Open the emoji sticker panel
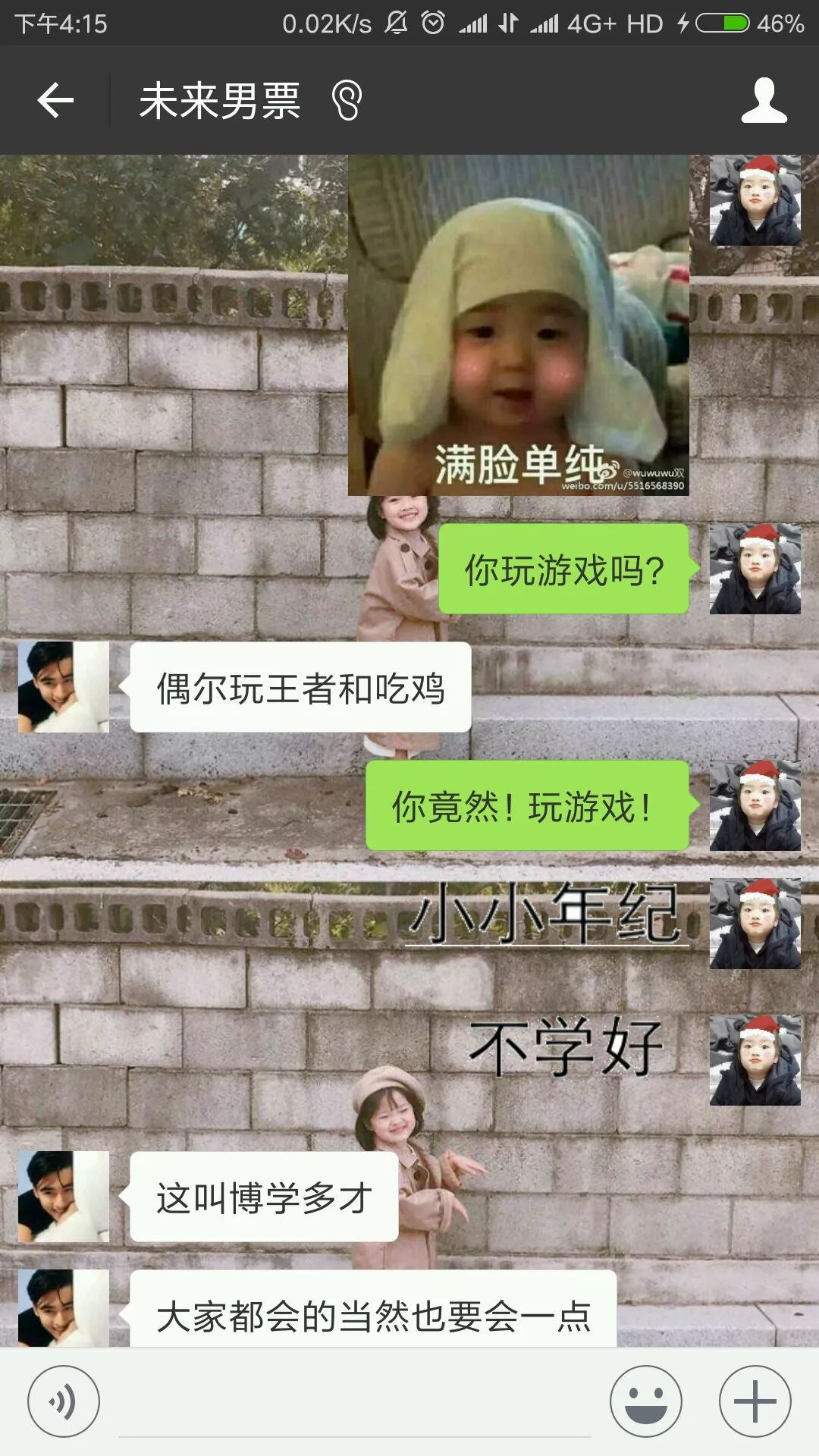Screen dimensions: 819x1456 (645, 1401)
